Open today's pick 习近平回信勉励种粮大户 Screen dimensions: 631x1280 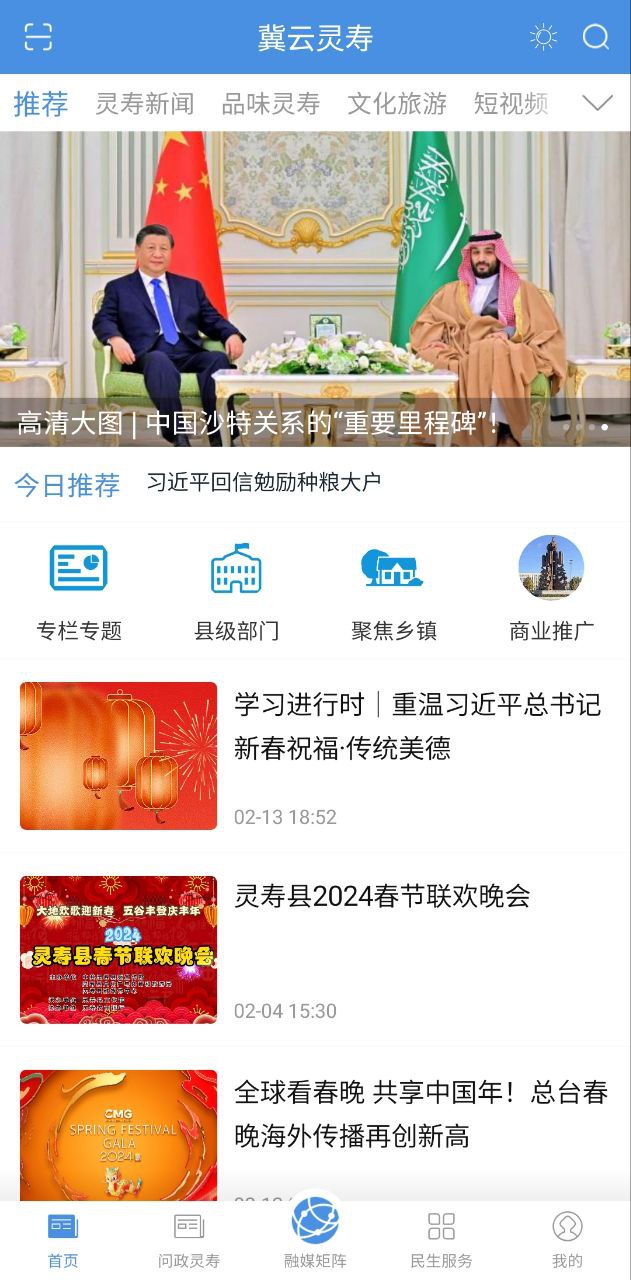pyautogui.click(x=264, y=483)
